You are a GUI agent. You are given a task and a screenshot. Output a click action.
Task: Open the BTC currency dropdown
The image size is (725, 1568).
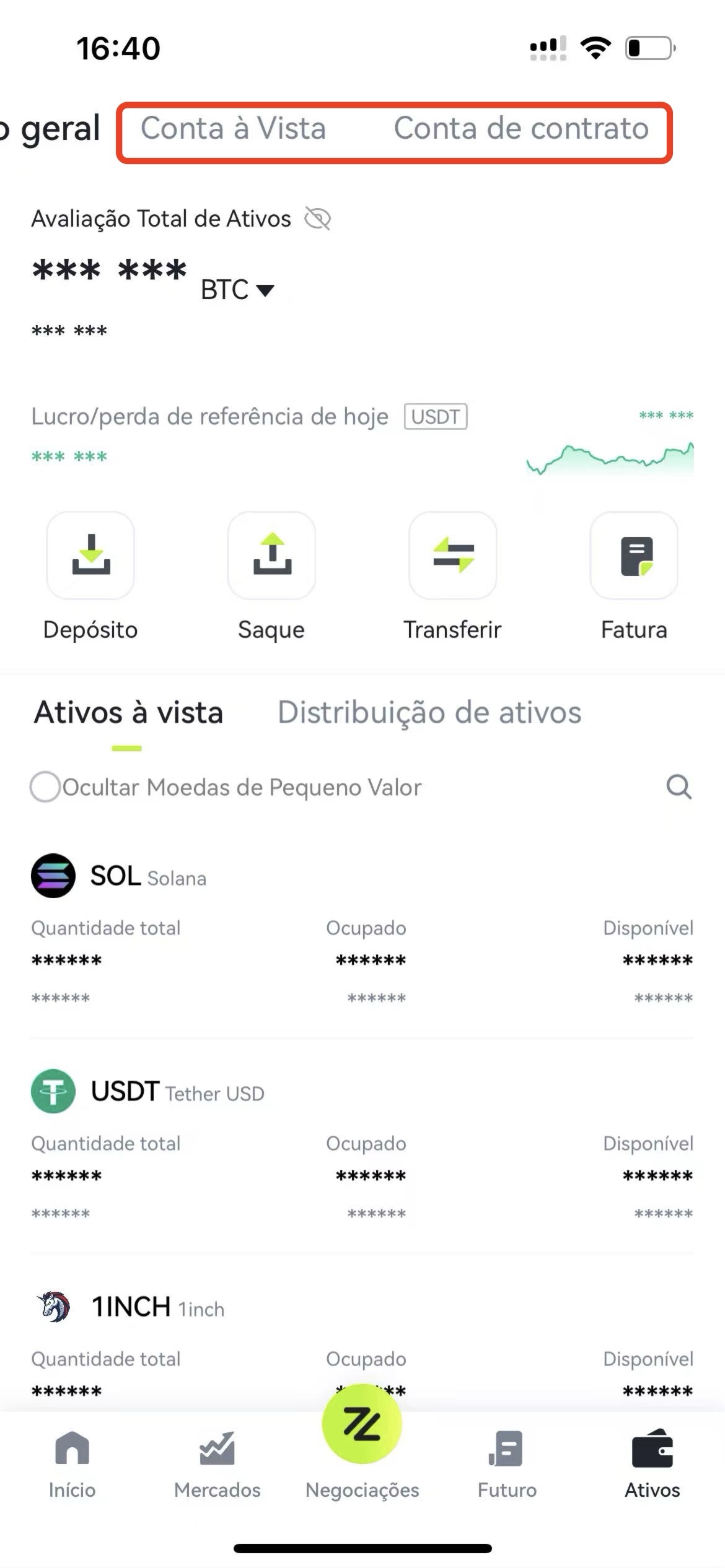pos(237,290)
